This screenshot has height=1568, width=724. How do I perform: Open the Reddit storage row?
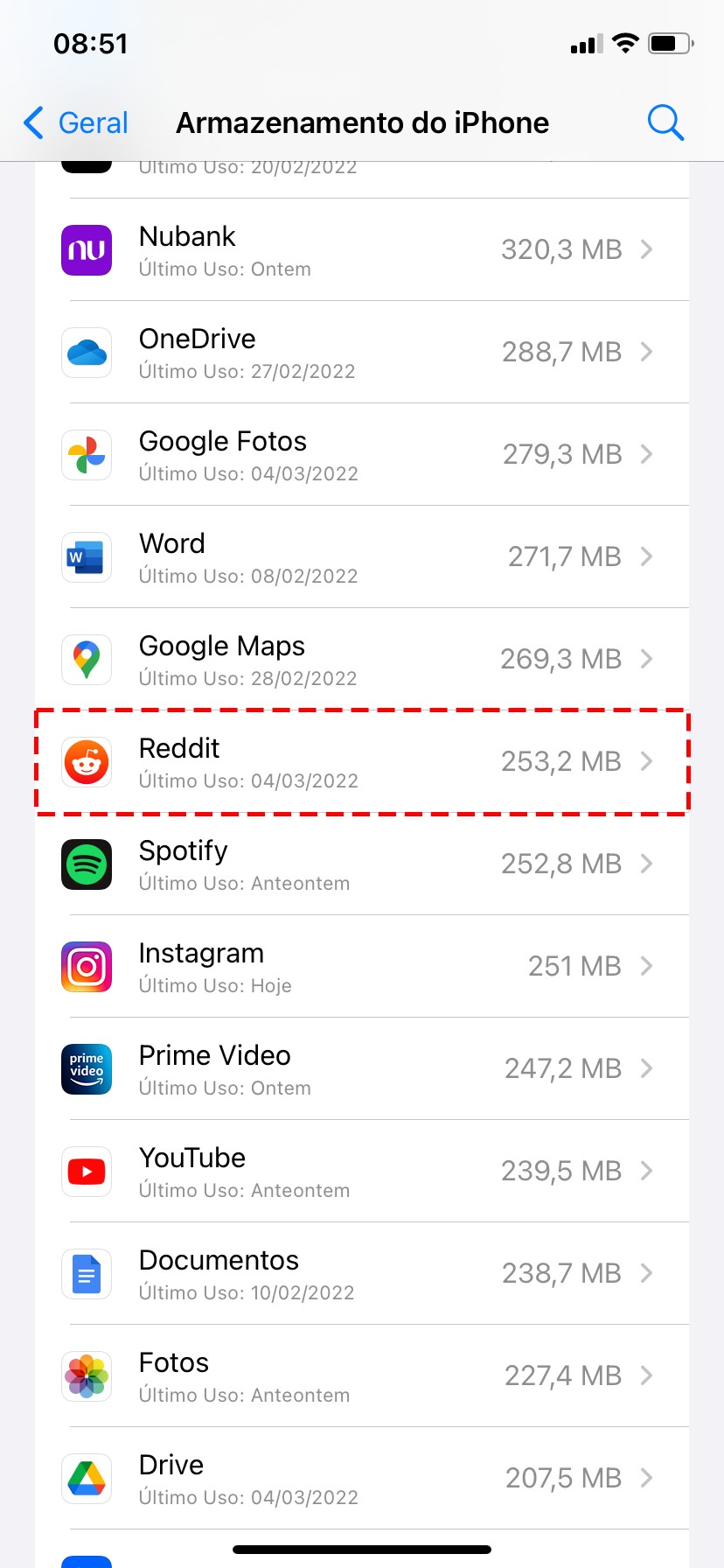point(362,762)
